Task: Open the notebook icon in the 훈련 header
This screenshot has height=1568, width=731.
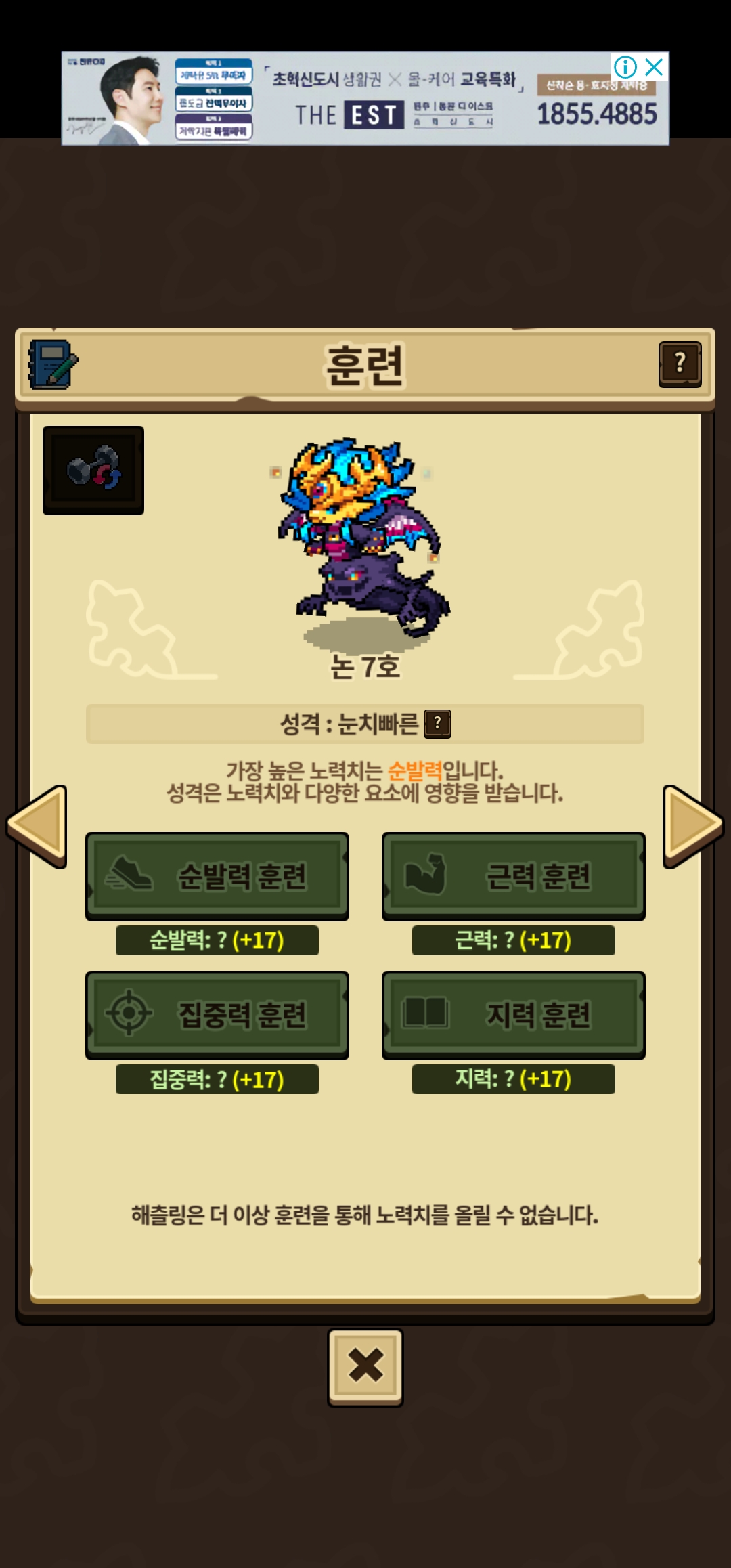Action: pos(53,365)
